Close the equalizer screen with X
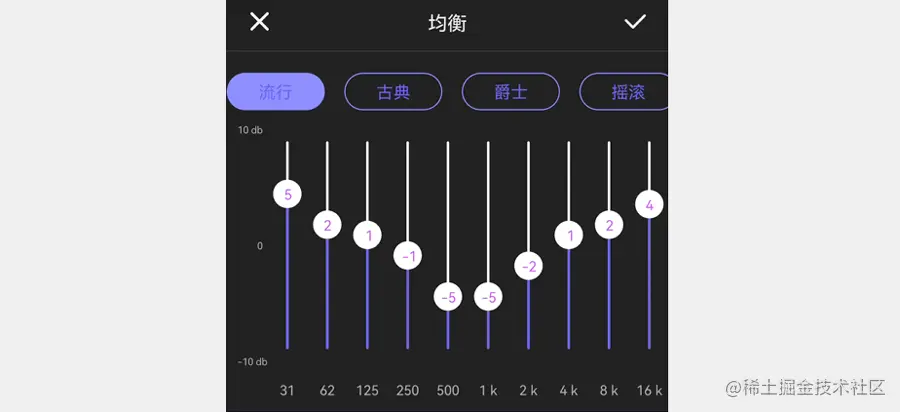900x412 pixels. 259,22
